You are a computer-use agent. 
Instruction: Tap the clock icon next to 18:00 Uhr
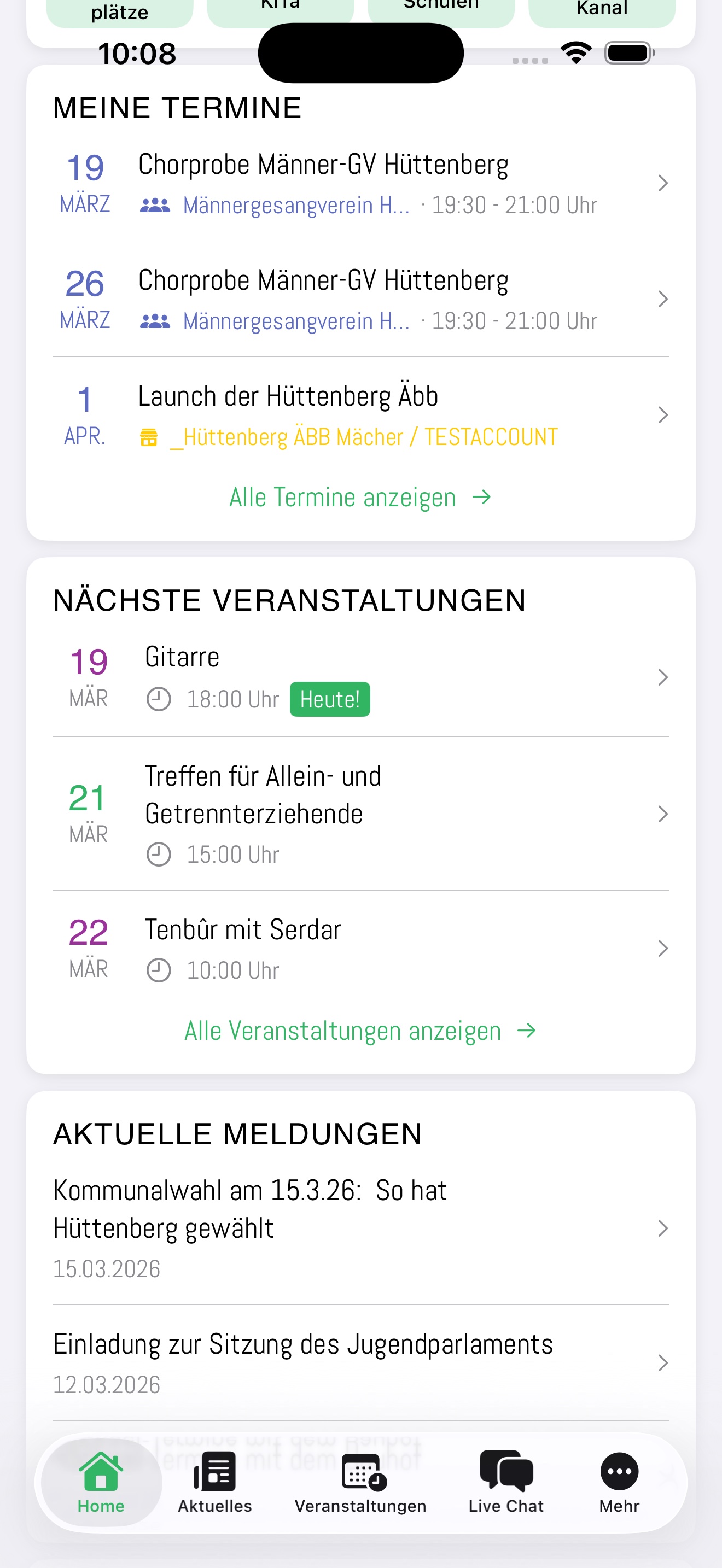tap(159, 699)
